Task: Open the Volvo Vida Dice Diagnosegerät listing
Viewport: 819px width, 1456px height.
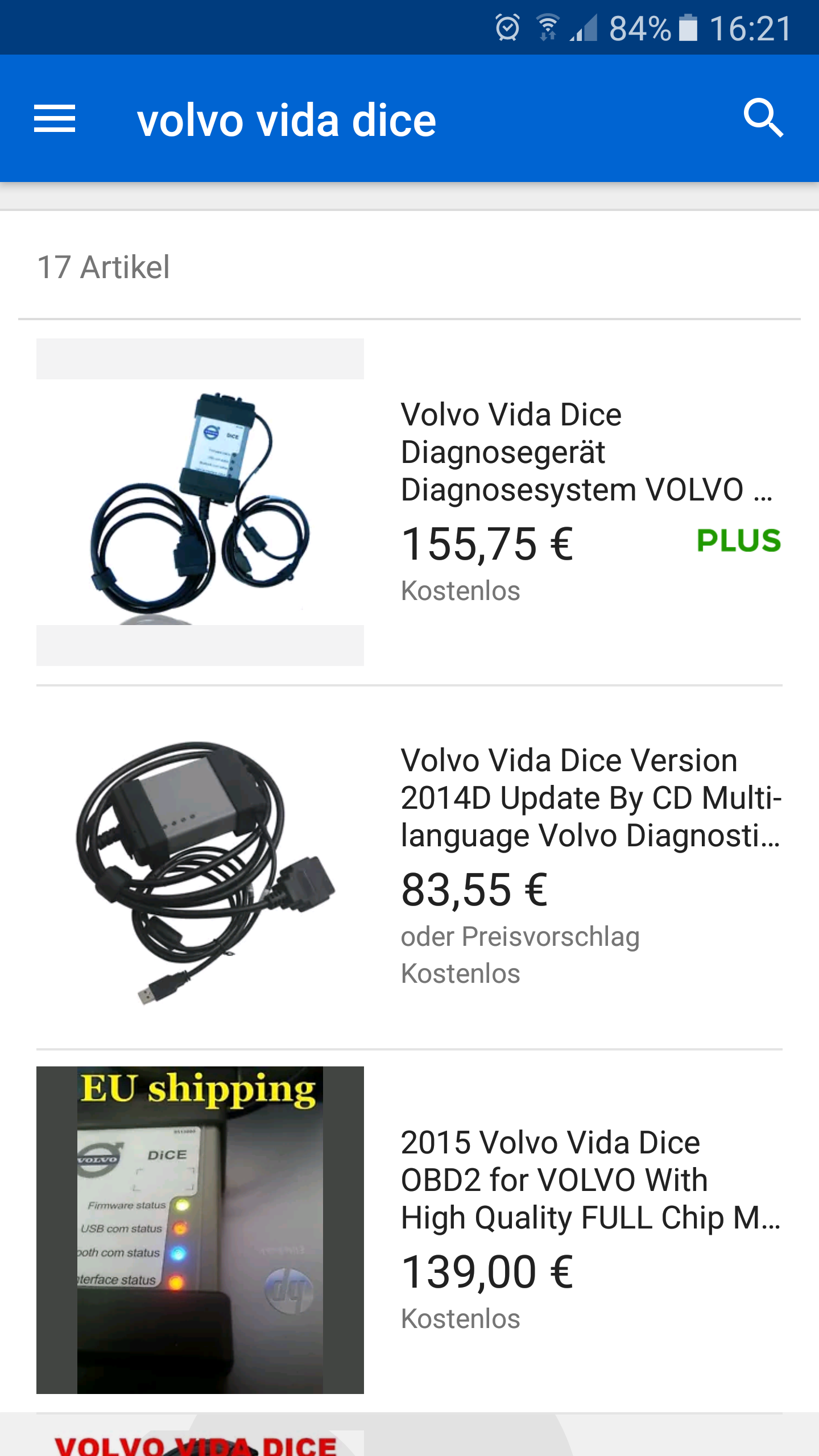Action: (409, 503)
